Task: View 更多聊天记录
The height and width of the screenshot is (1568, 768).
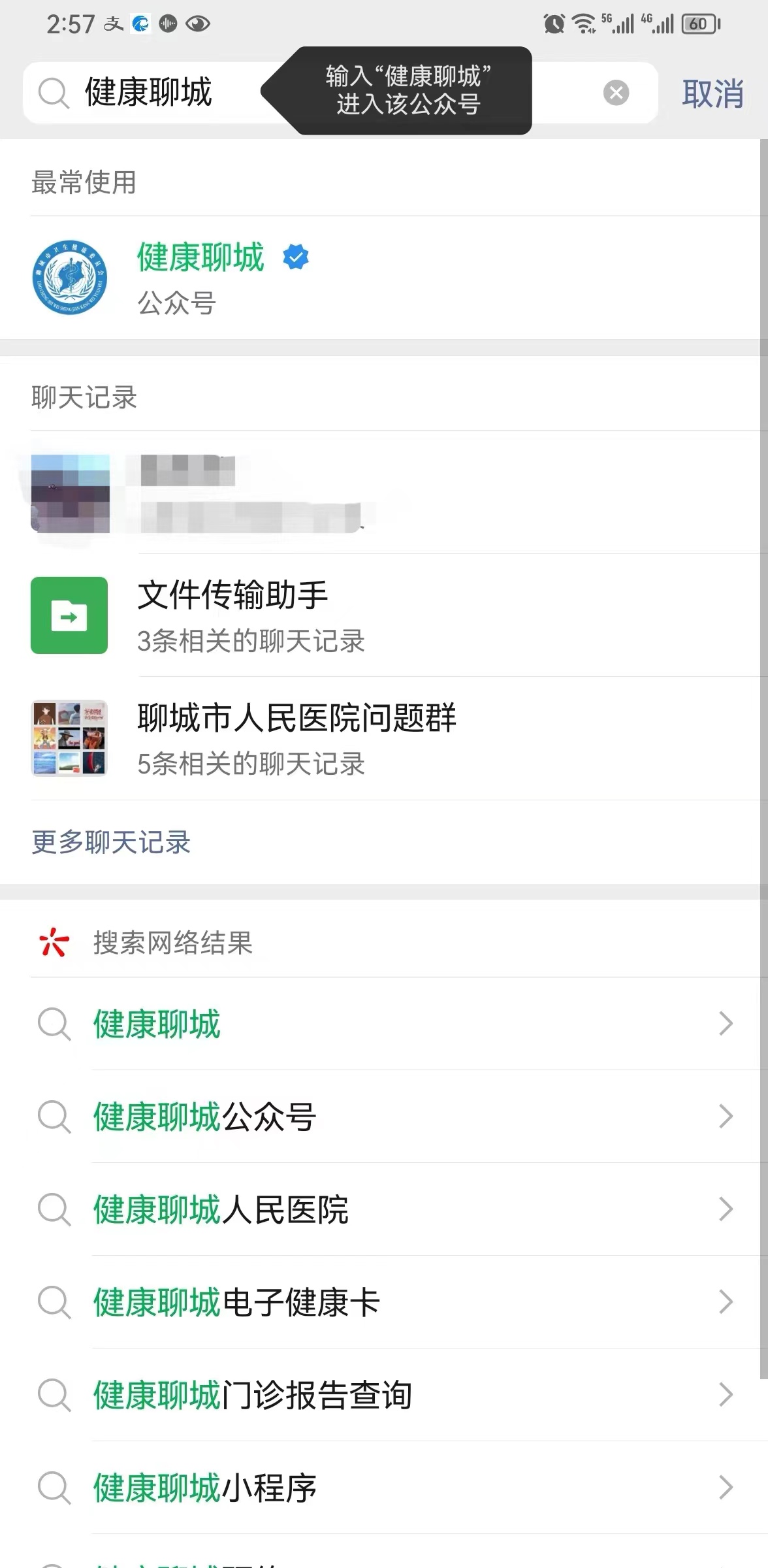Action: (111, 842)
